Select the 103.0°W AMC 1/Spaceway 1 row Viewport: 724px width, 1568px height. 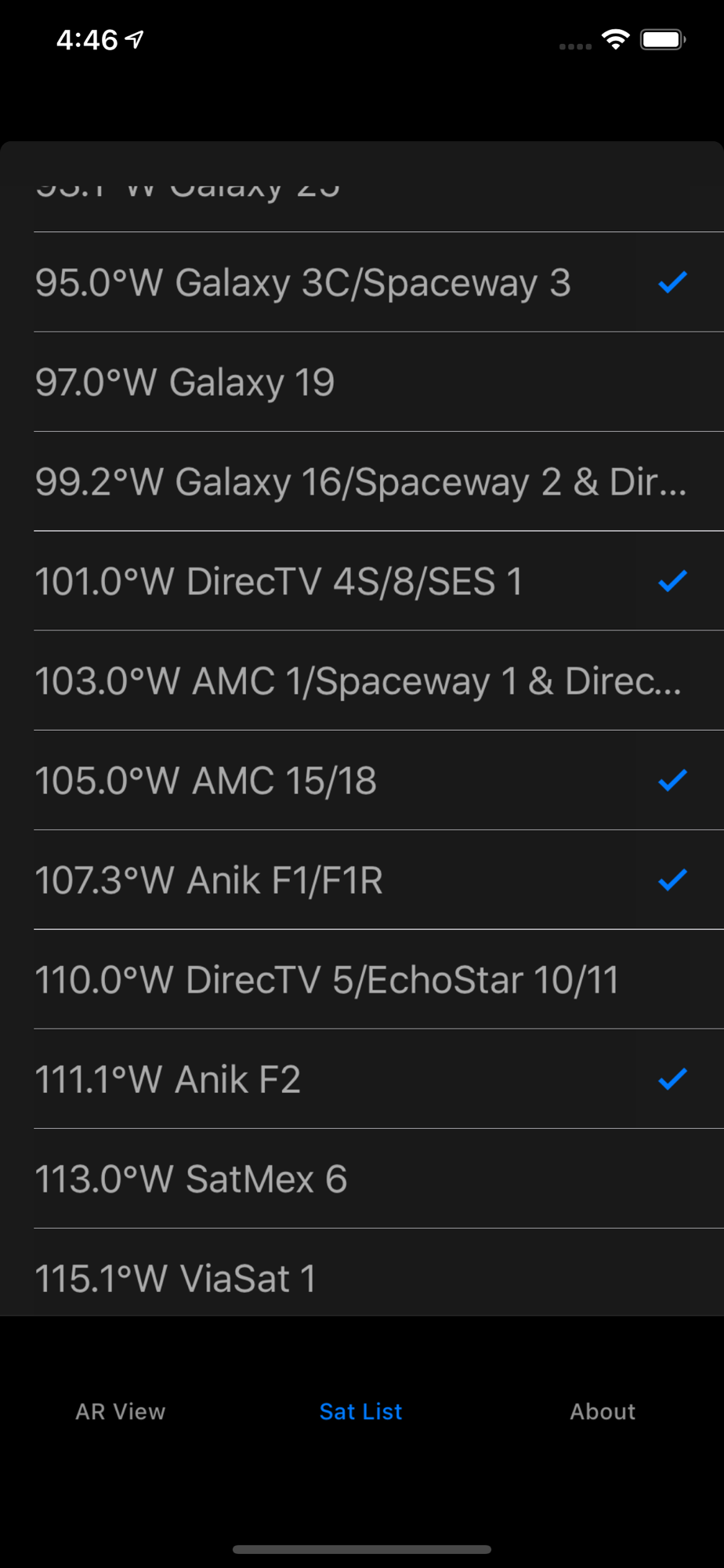[362, 681]
